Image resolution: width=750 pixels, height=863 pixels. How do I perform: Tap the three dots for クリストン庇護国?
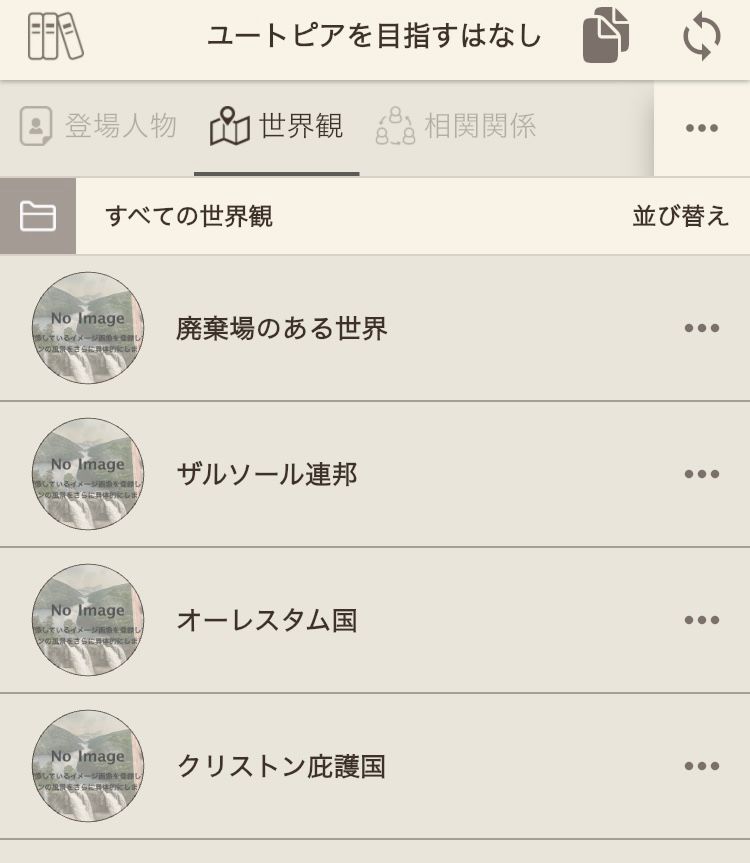(x=702, y=766)
